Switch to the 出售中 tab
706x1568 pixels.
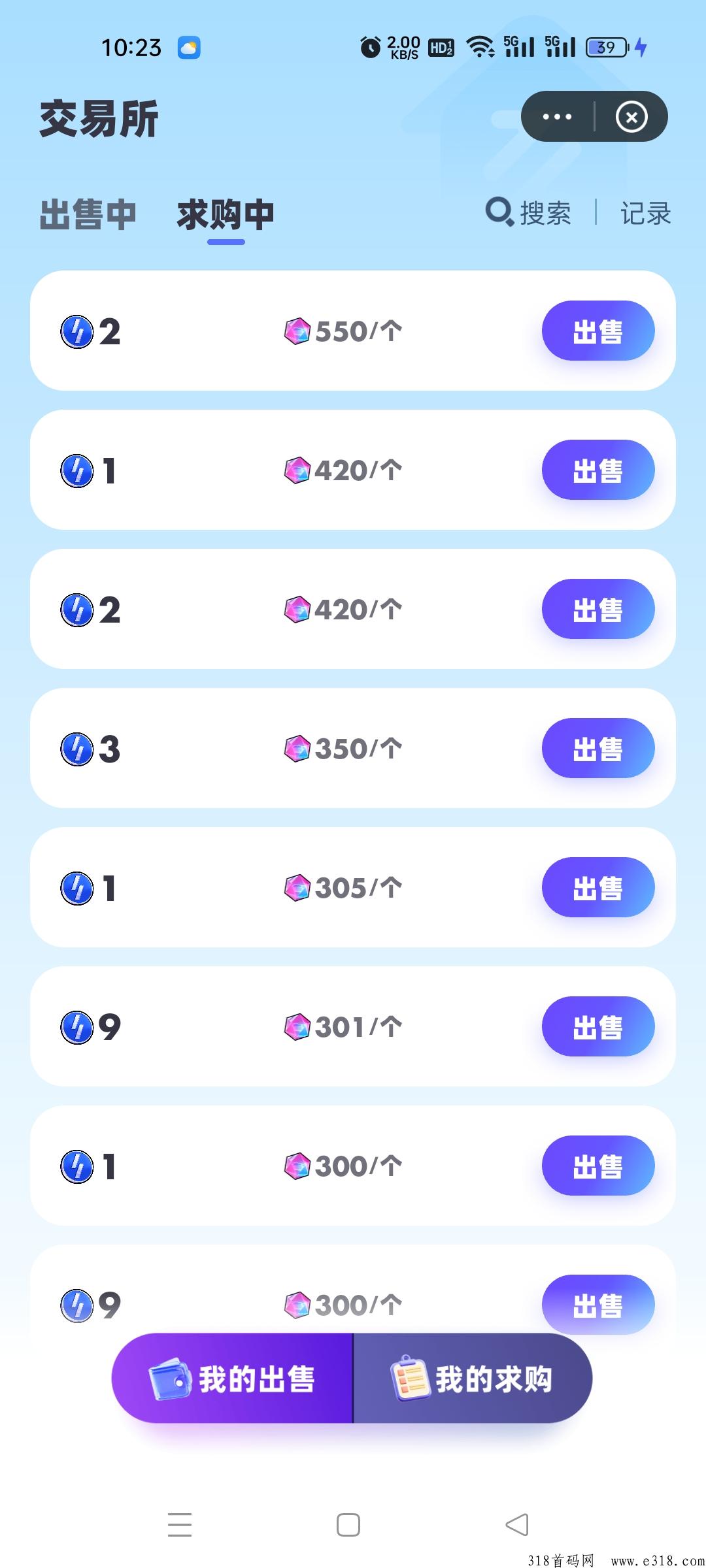click(88, 214)
